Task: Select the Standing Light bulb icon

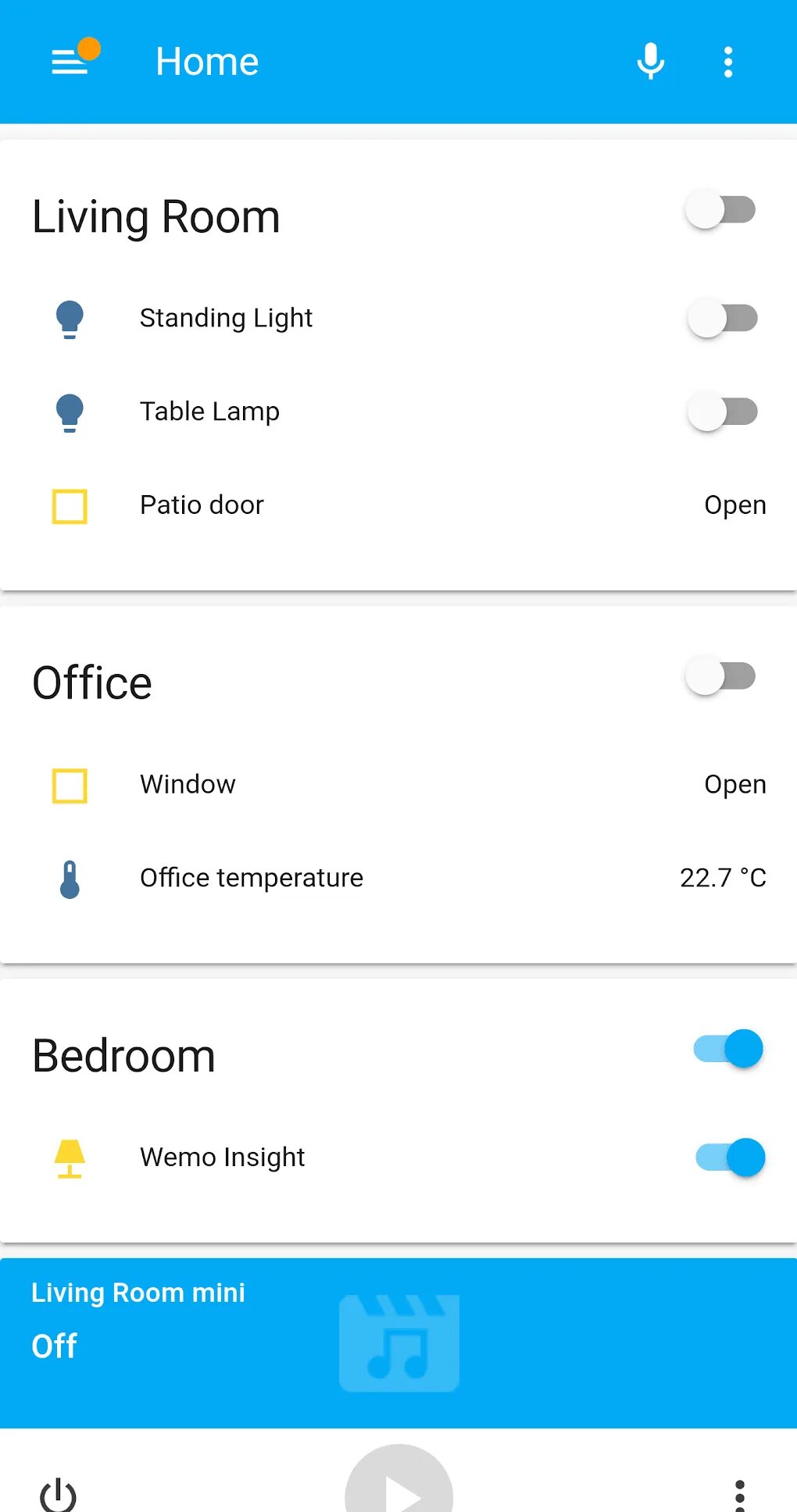Action: (70, 318)
